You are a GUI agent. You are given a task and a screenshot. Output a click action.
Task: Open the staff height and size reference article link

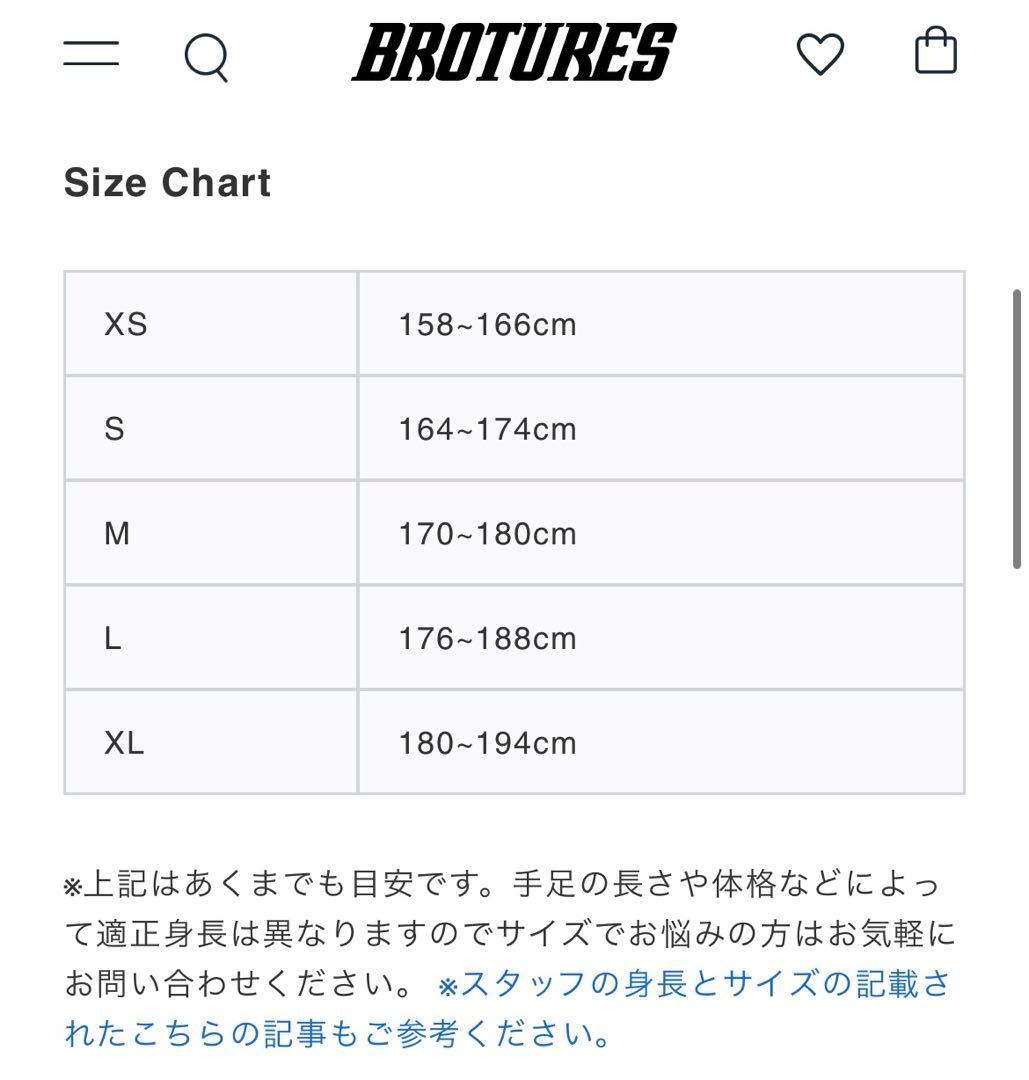(x=700, y=985)
